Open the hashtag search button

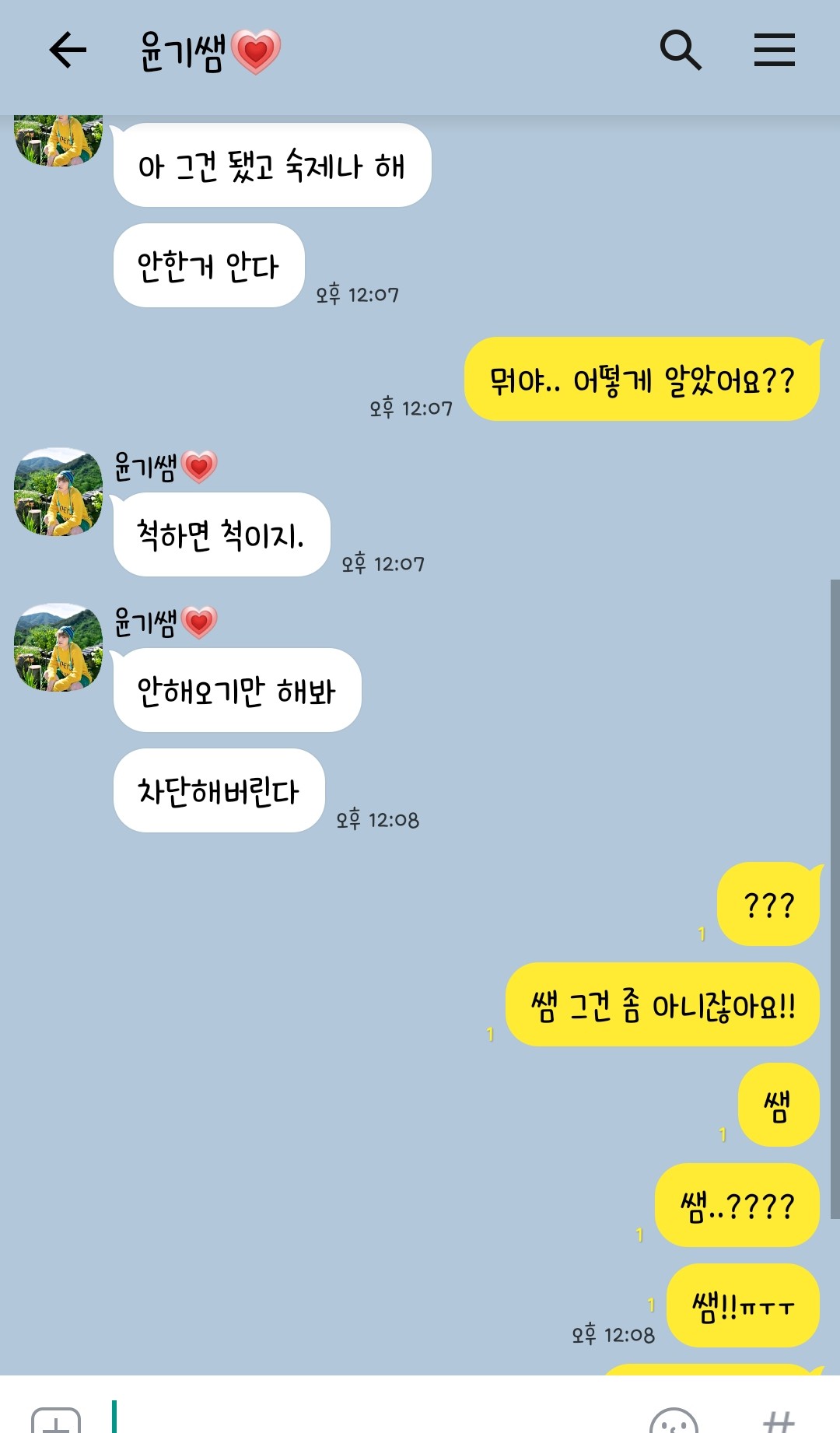[x=779, y=1421]
